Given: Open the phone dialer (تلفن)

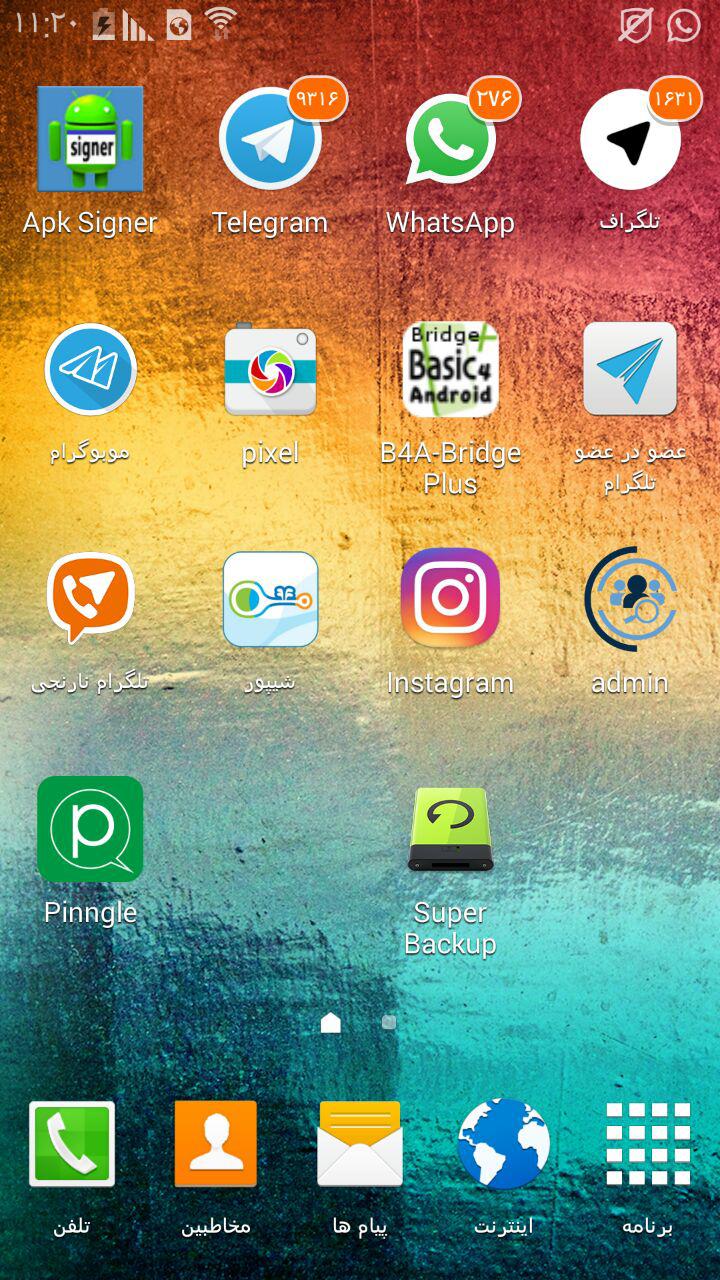Looking at the screenshot, I should [x=72, y=1145].
